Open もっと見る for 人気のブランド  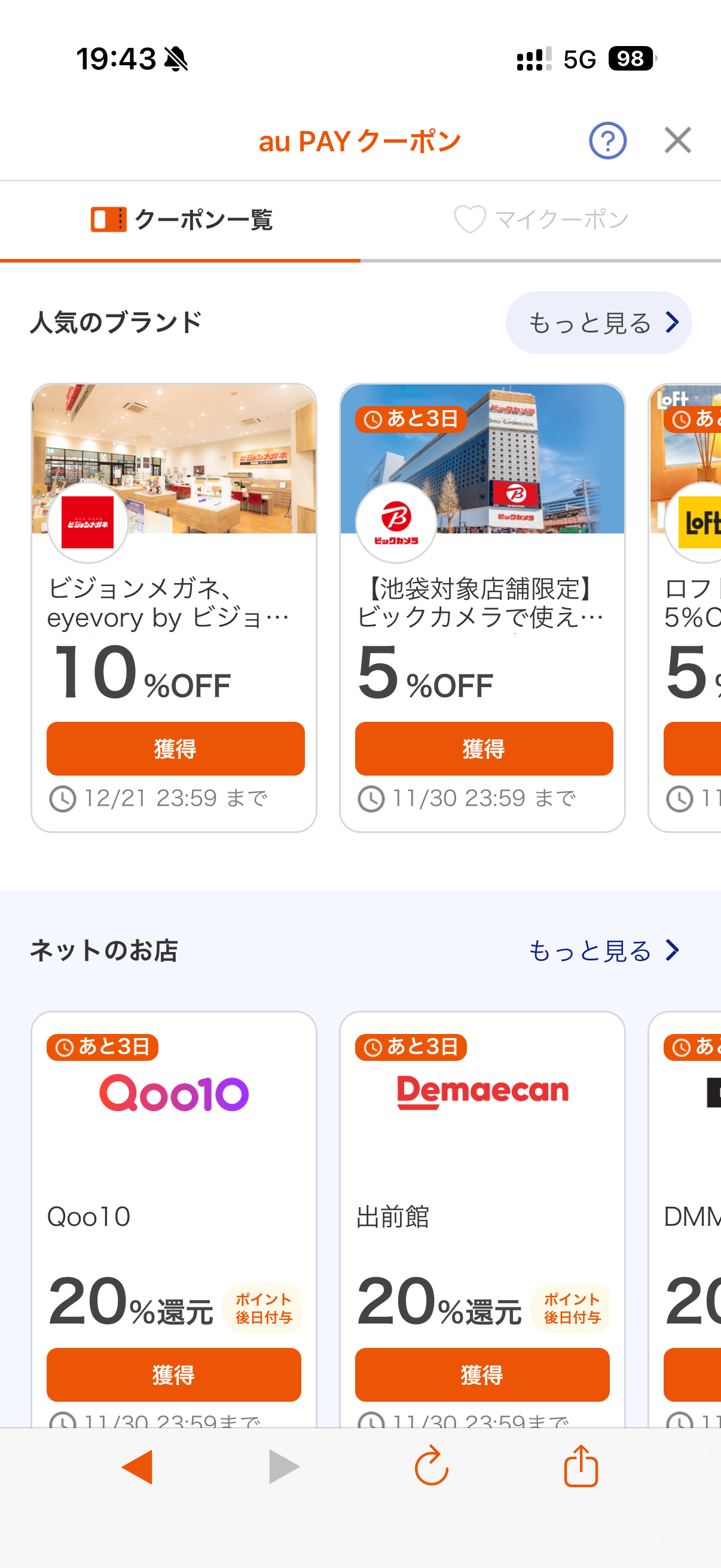tap(598, 322)
